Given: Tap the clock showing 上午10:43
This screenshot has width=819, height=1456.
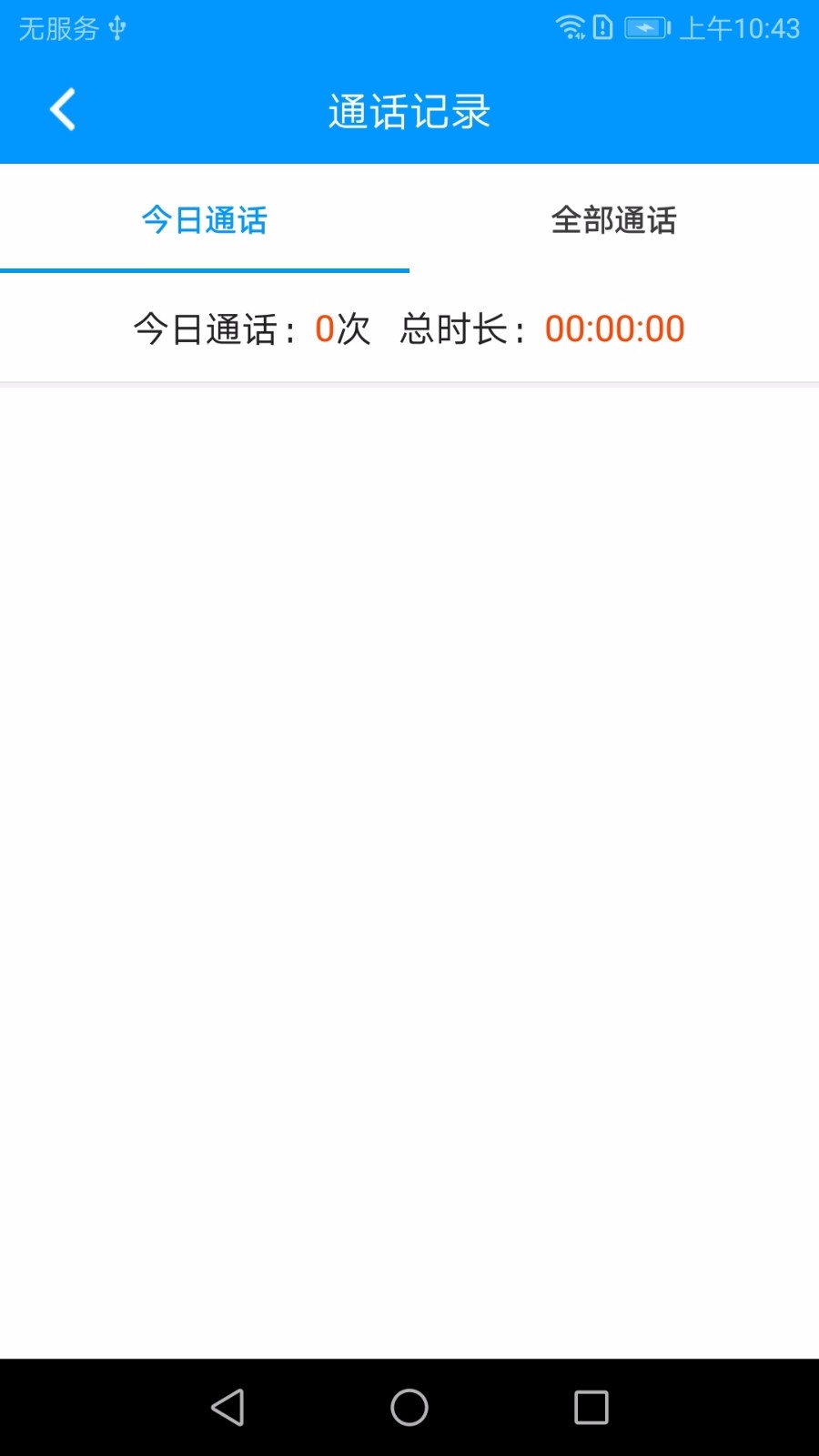Looking at the screenshot, I should coord(742,27).
